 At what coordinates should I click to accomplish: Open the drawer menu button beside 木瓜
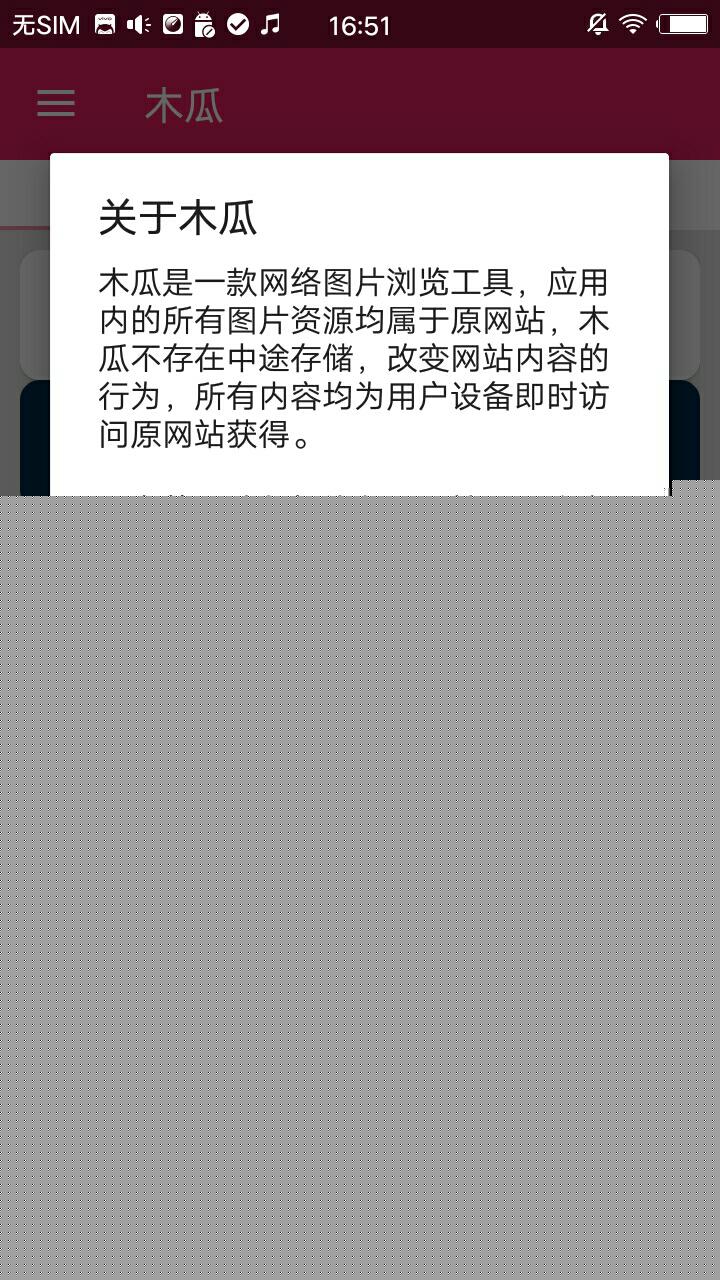(x=56, y=104)
